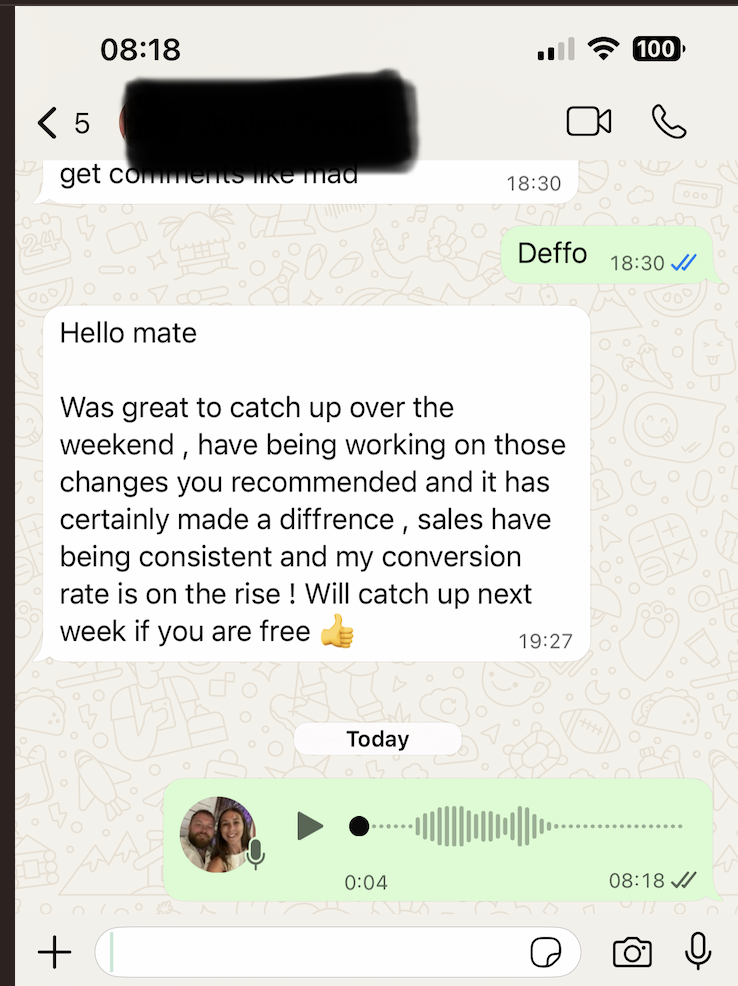Focus the message text field

pos(310,953)
